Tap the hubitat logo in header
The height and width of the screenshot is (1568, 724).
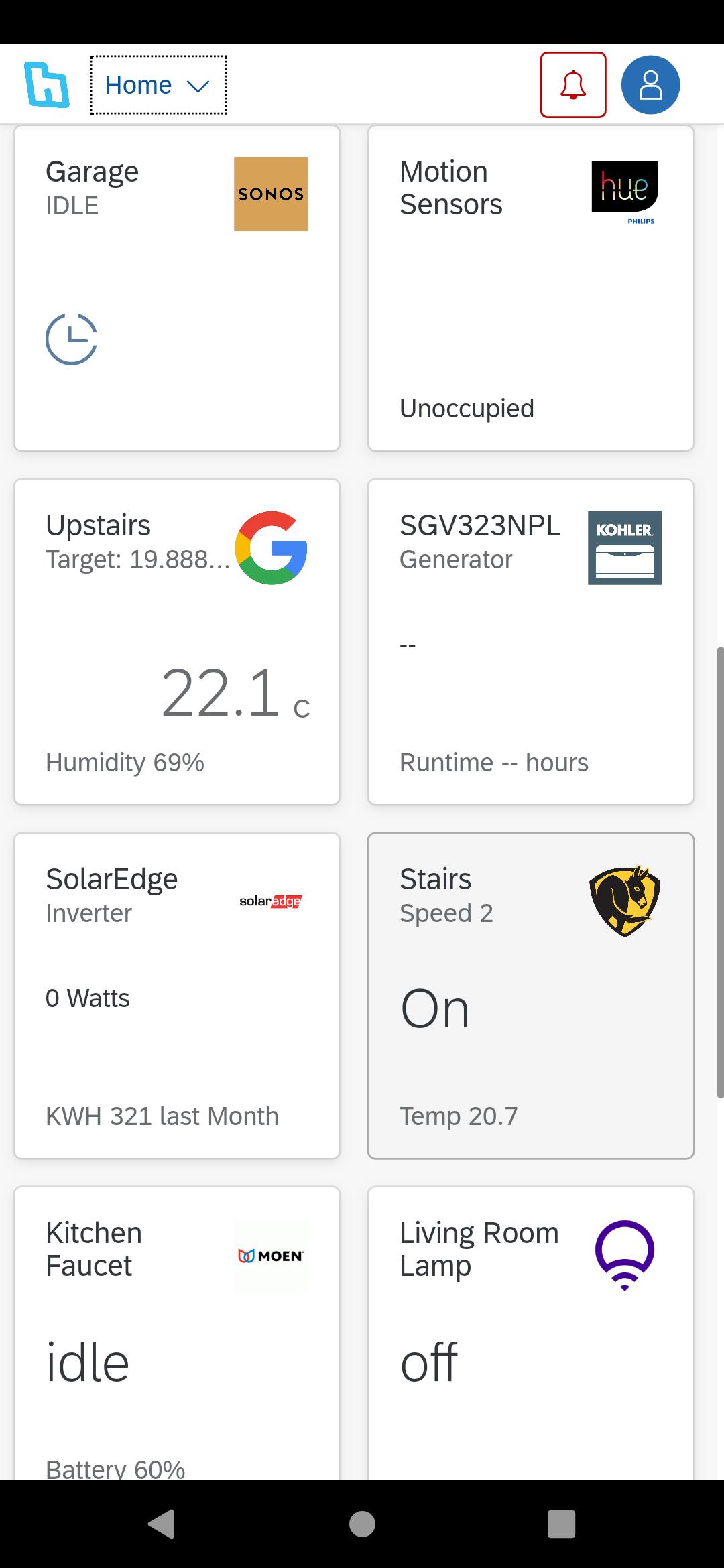tap(46, 85)
